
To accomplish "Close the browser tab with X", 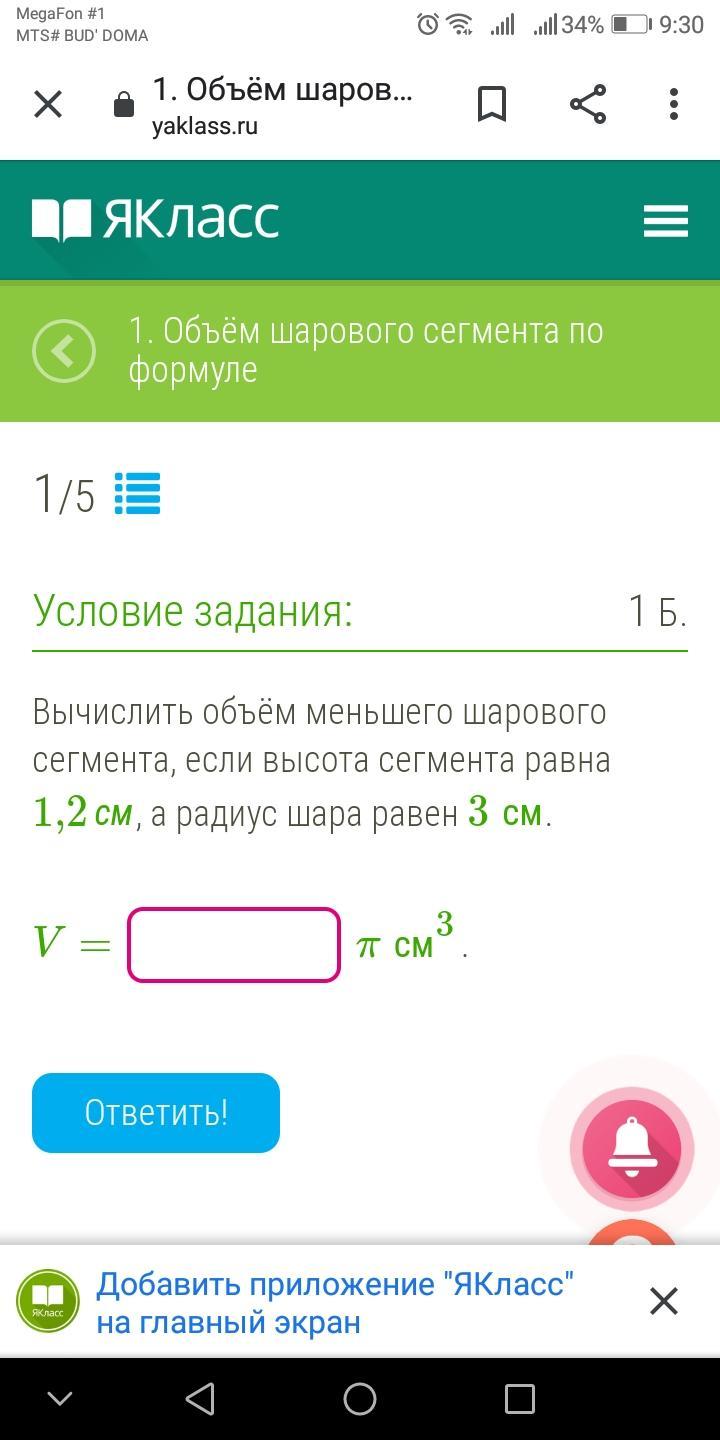I will point(48,104).
